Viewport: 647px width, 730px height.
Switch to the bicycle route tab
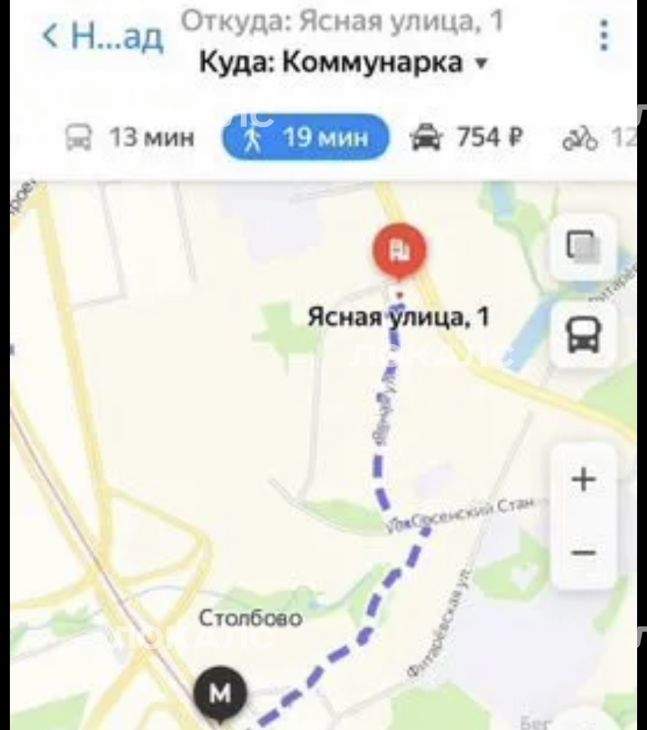[598, 138]
